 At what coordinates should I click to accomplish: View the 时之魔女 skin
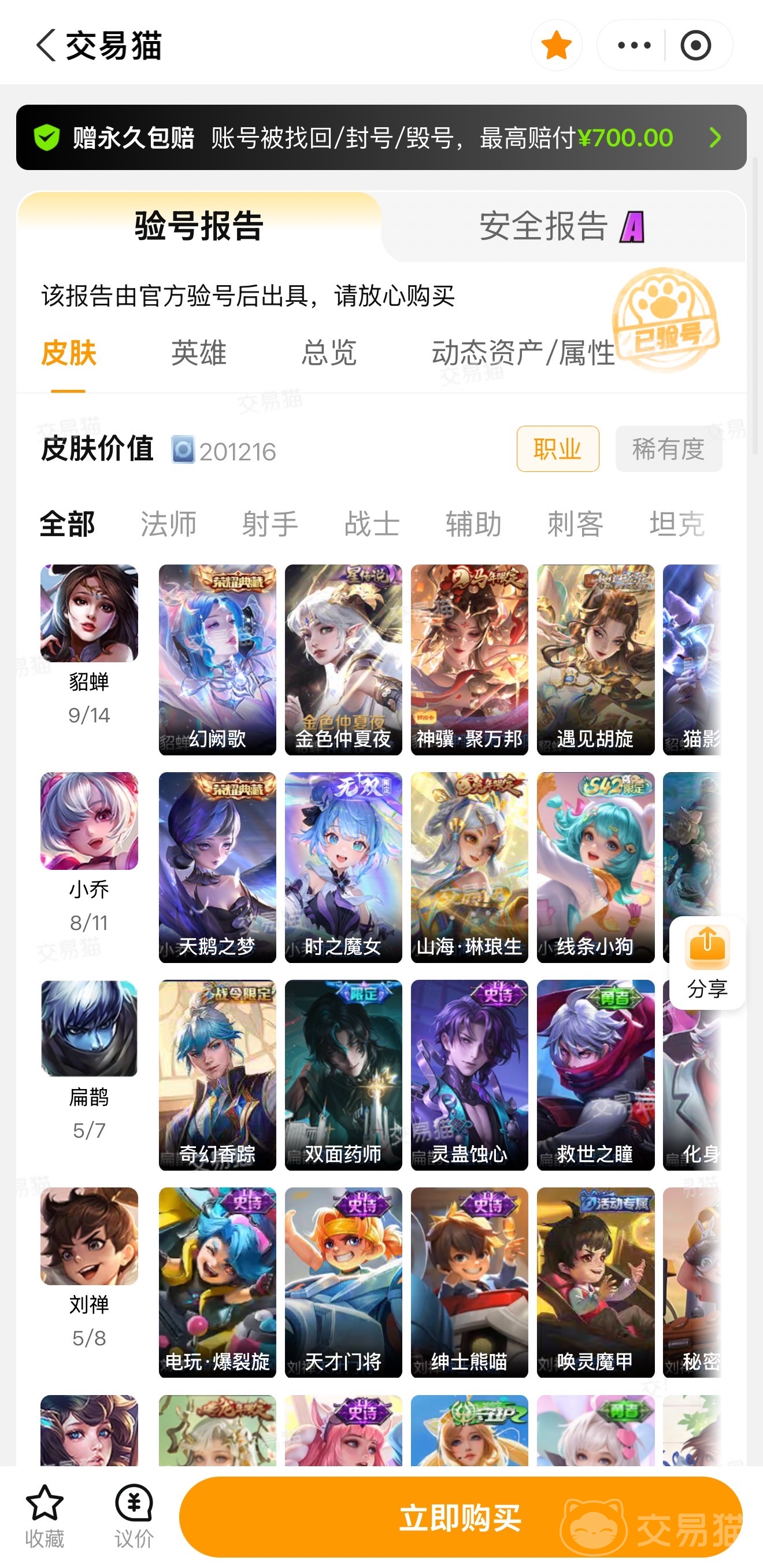(343, 868)
